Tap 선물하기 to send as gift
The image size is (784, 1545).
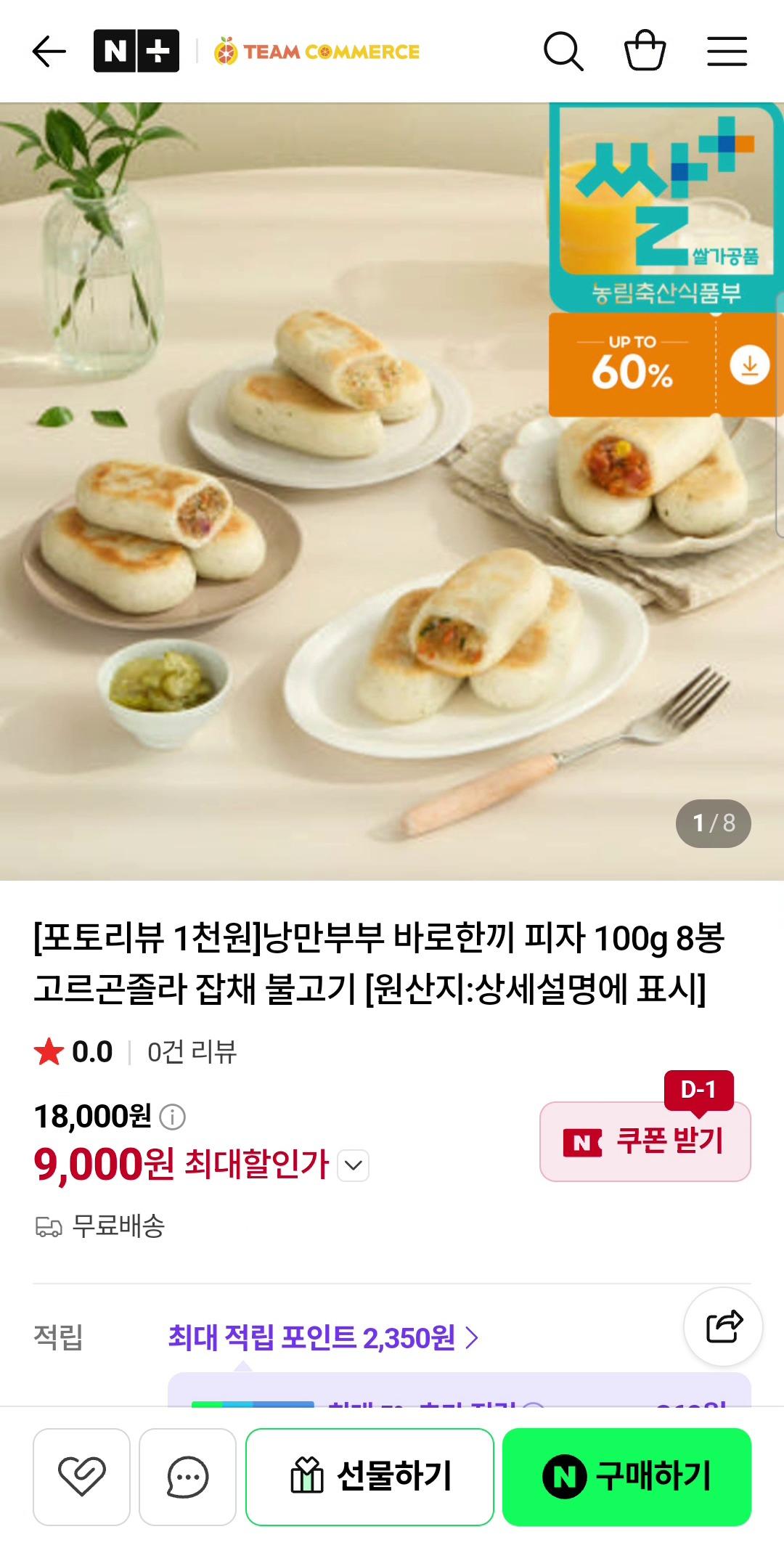click(x=369, y=1477)
